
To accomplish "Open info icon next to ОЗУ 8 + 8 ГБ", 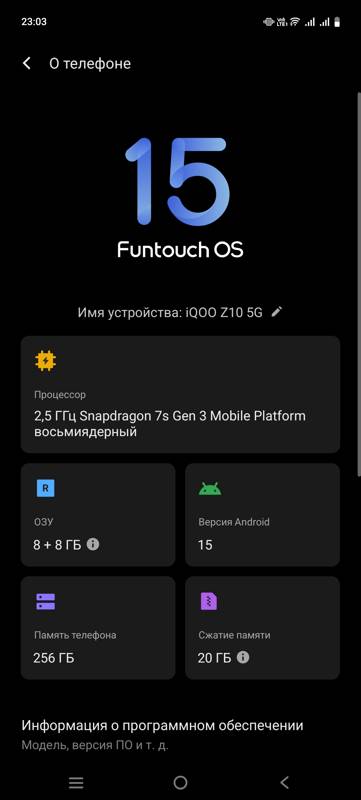I will (x=92, y=544).
